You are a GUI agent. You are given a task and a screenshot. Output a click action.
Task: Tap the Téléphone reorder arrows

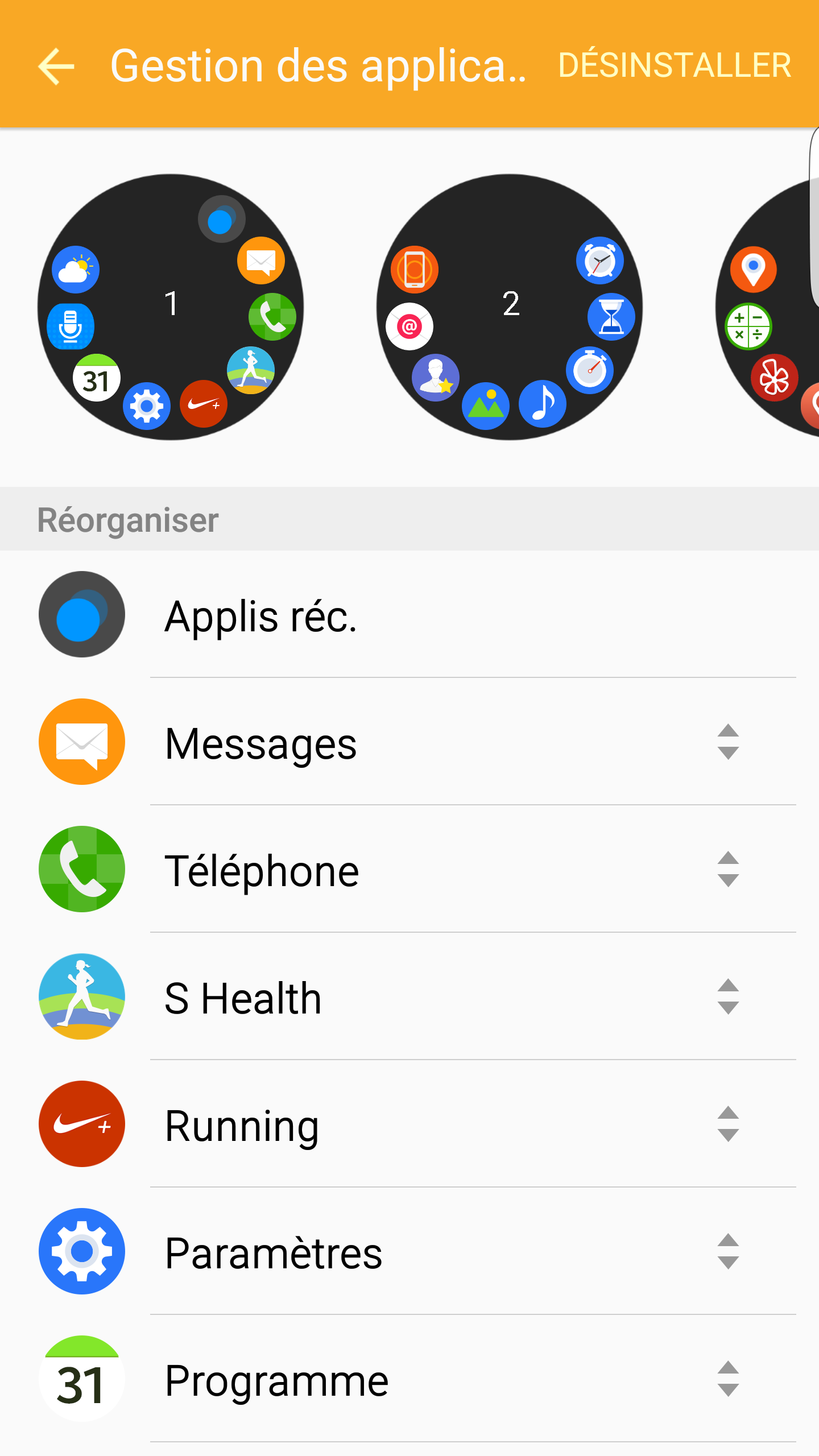(728, 869)
